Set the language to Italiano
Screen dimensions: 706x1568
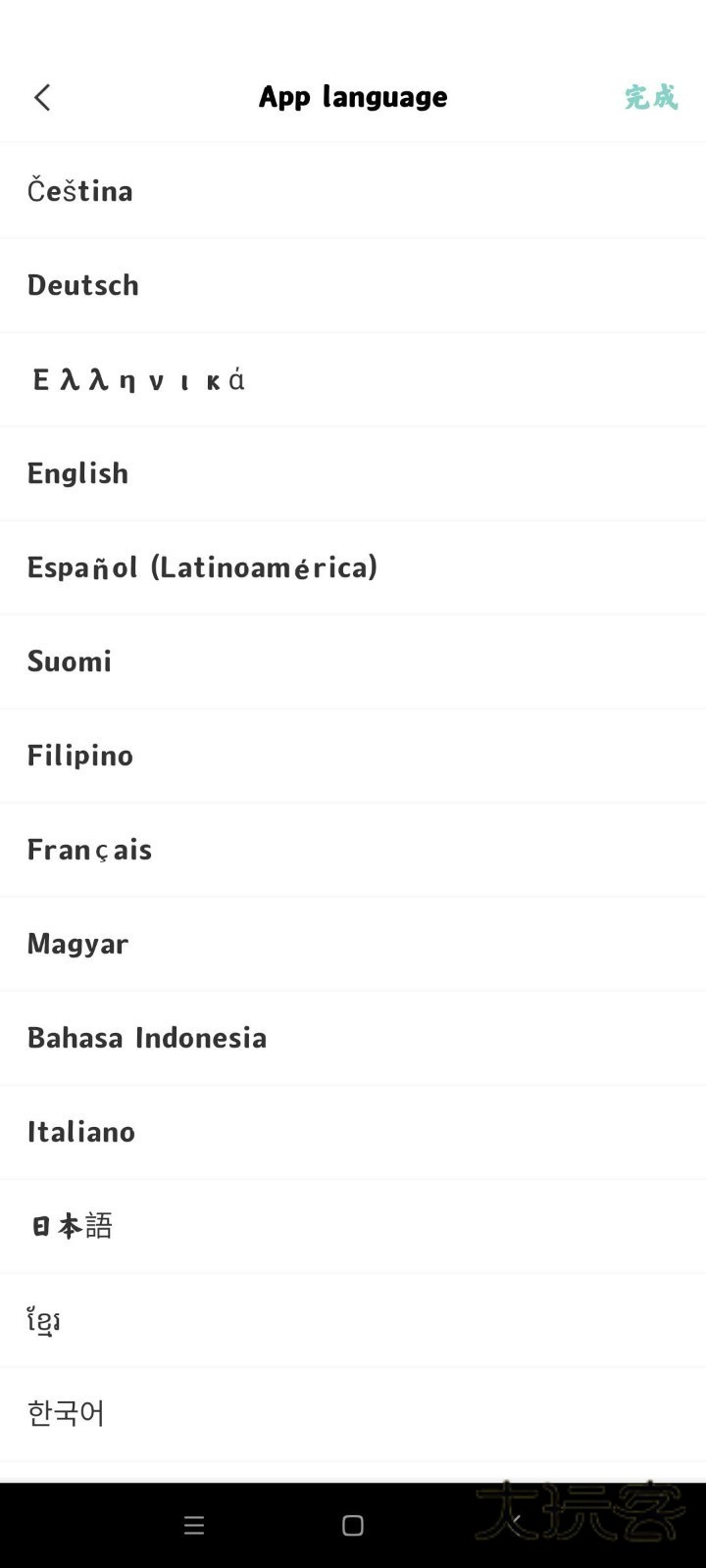(x=81, y=1132)
